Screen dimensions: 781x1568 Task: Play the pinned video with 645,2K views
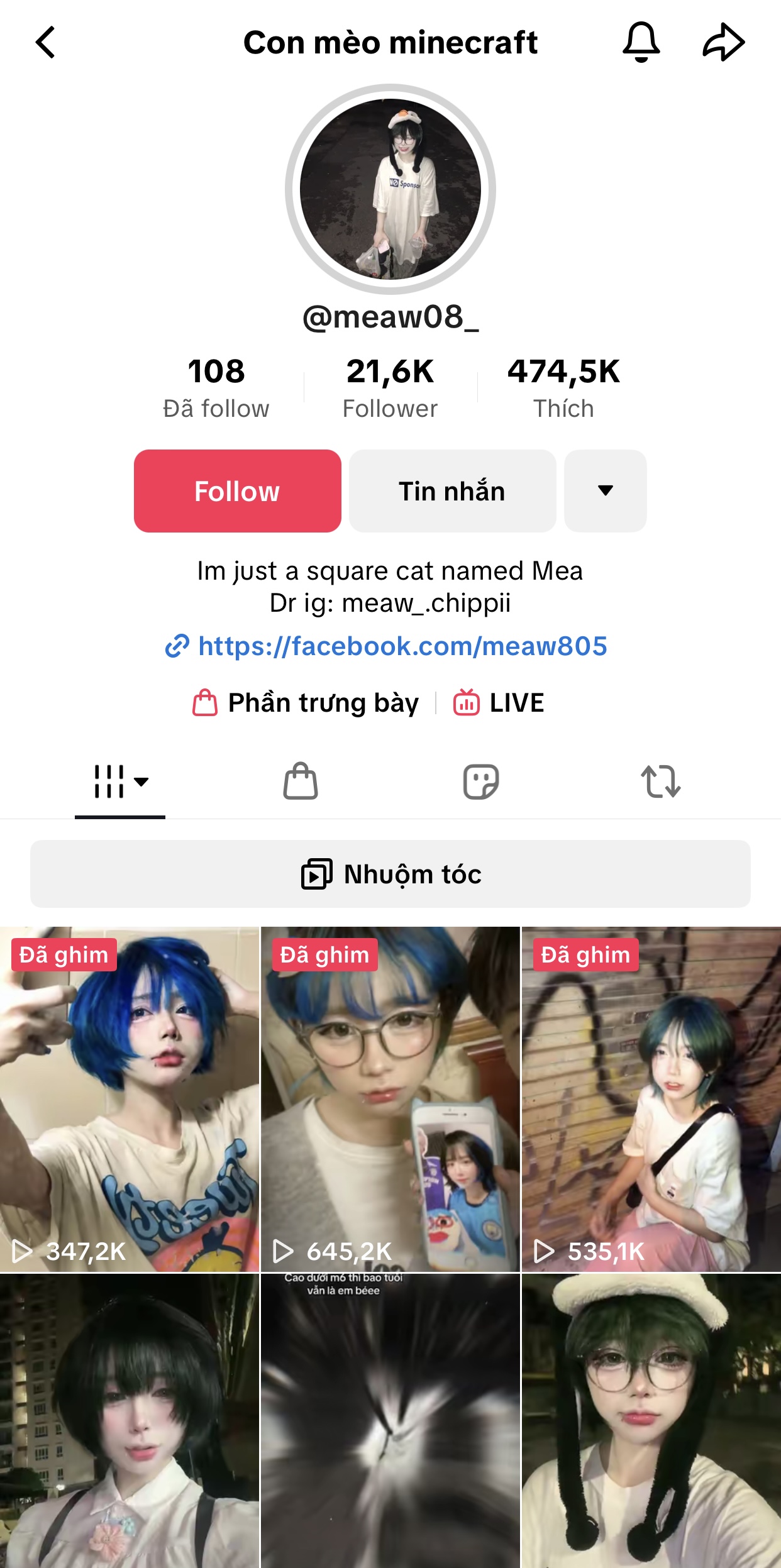coord(390,1098)
